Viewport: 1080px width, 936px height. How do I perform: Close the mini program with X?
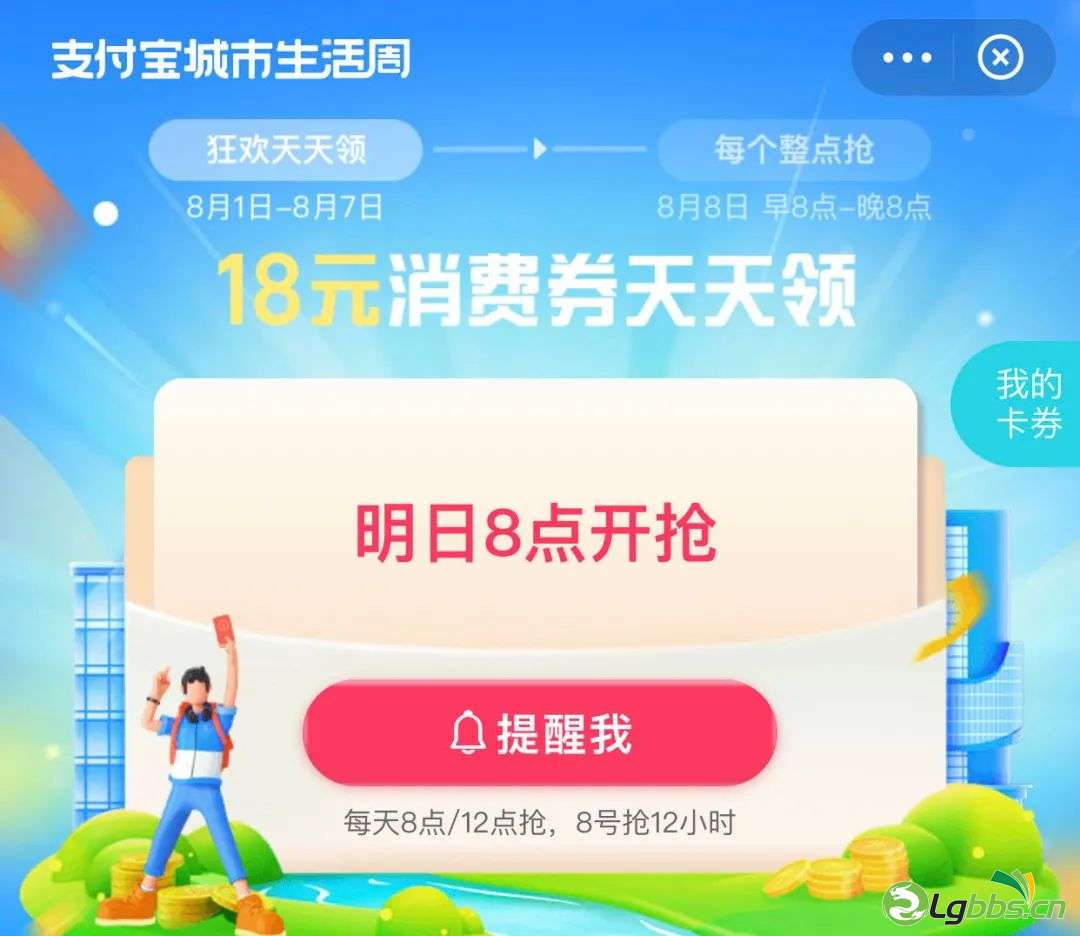point(1000,58)
